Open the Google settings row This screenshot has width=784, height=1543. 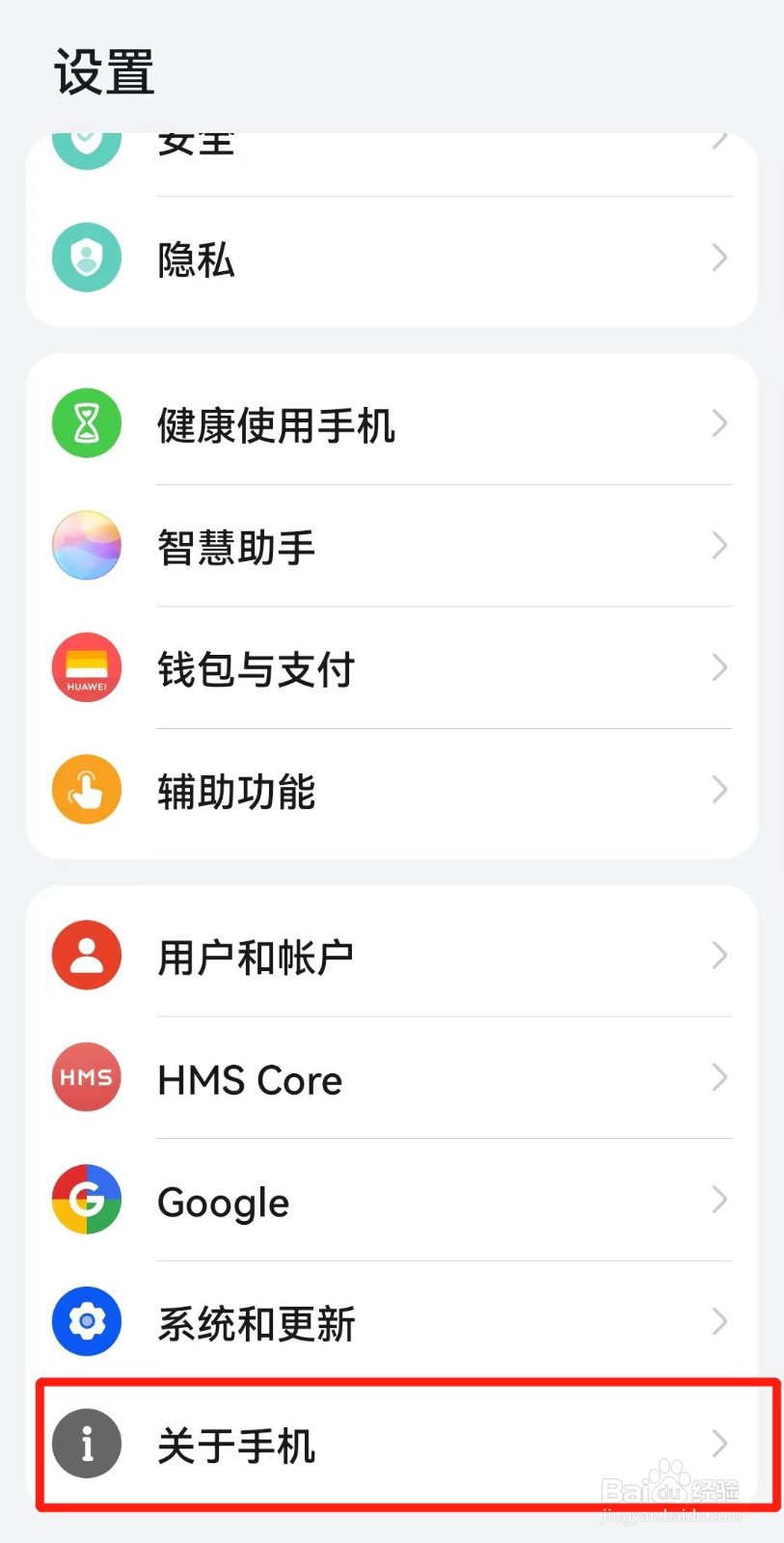coord(392,1200)
